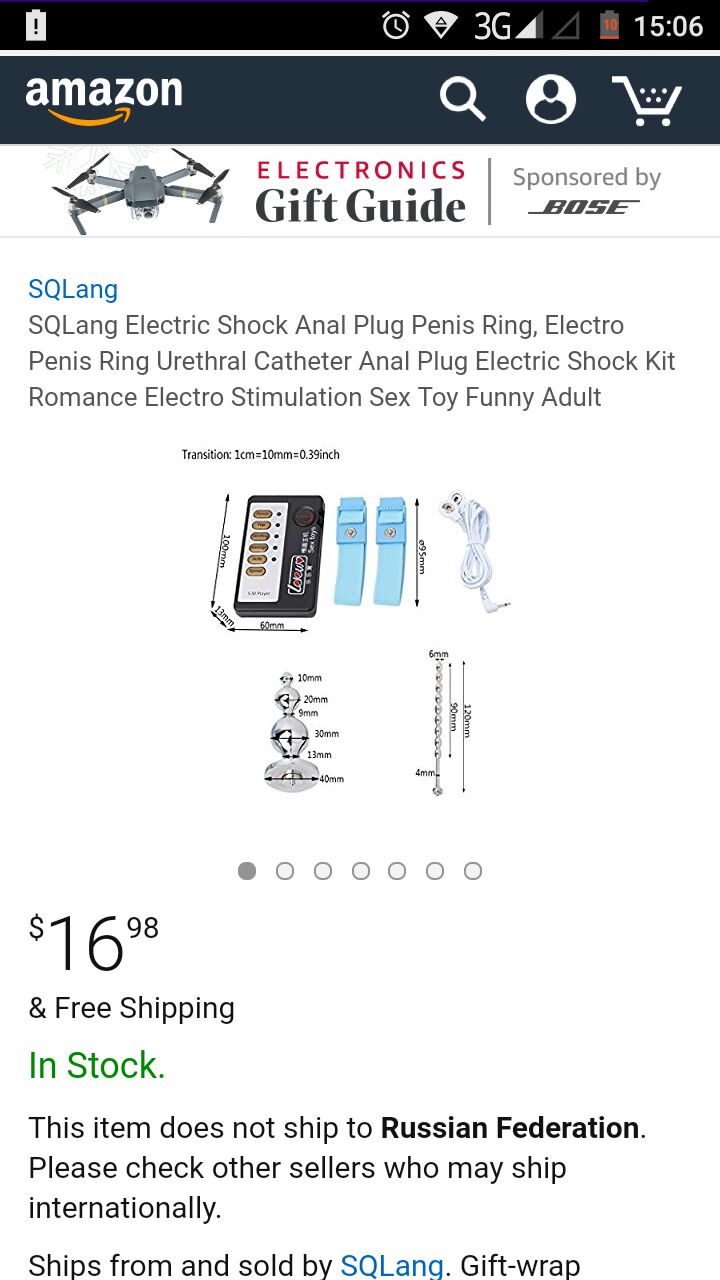720x1280 pixels.
Task: Select the last image indicator dot
Action: point(473,871)
